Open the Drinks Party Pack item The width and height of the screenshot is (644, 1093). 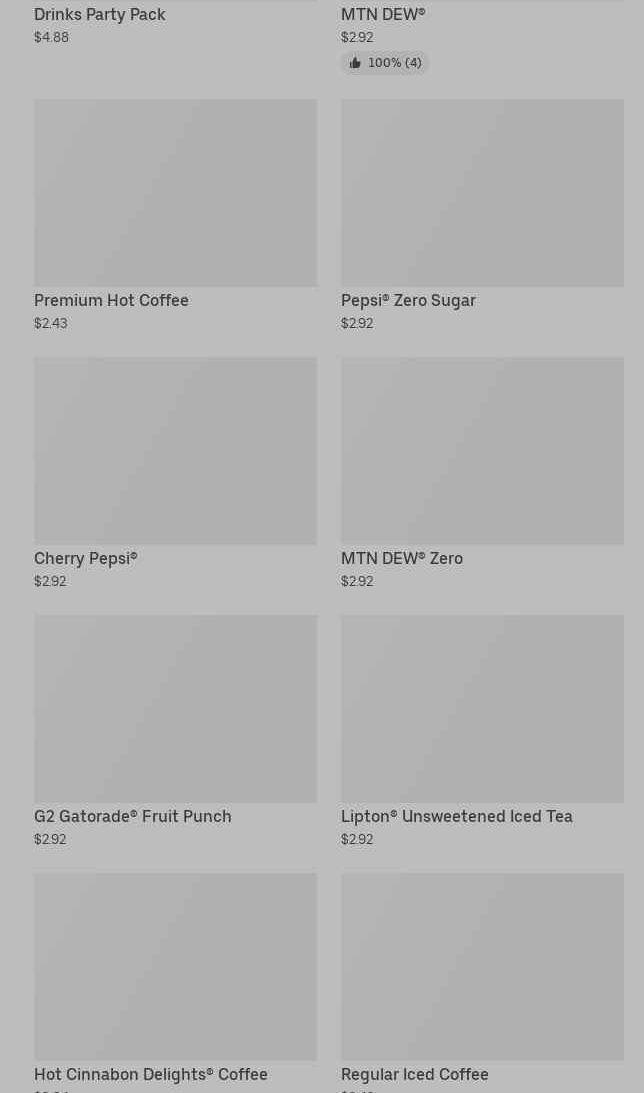click(100, 15)
